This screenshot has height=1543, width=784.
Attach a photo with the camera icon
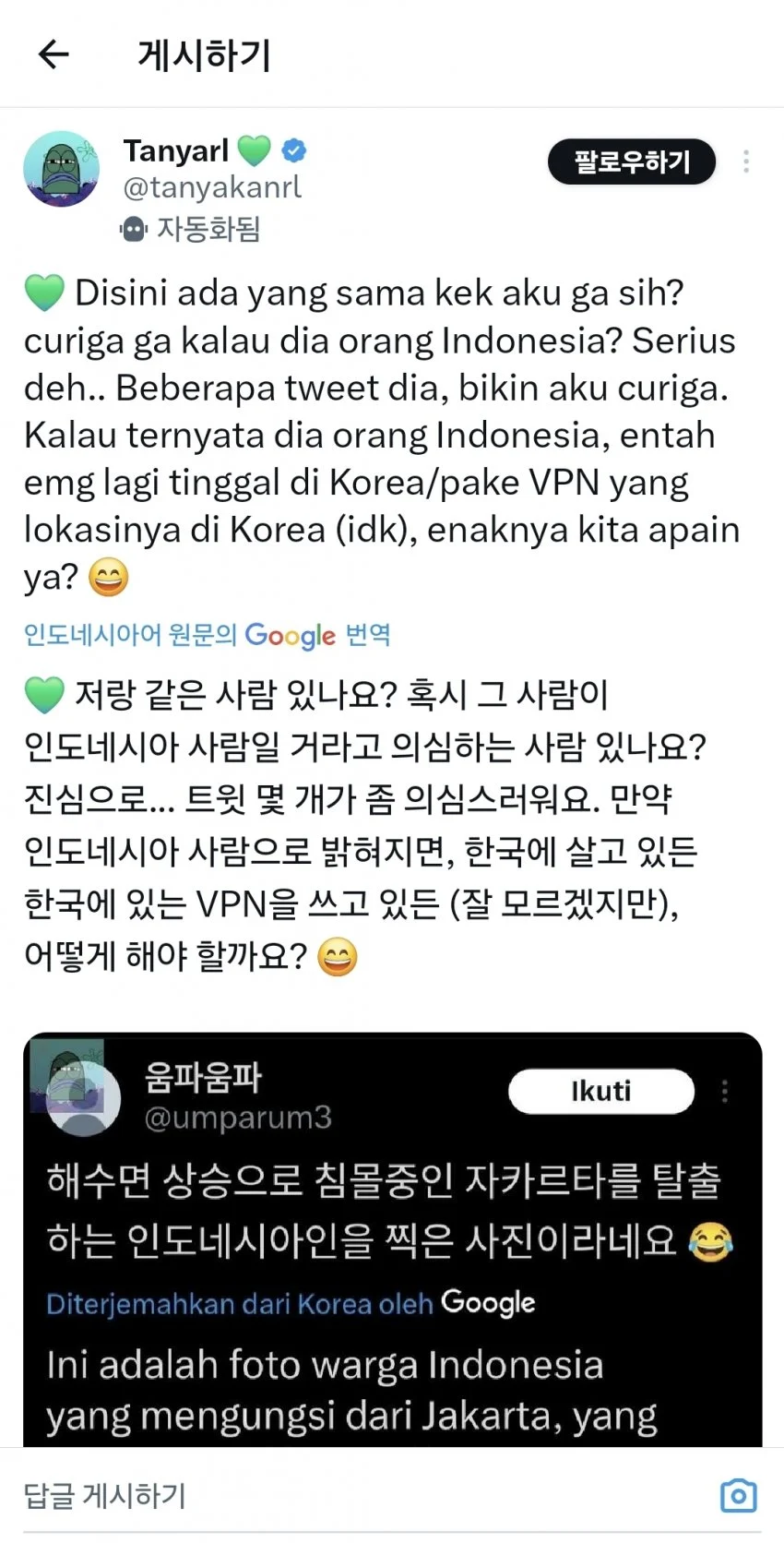(738, 1495)
